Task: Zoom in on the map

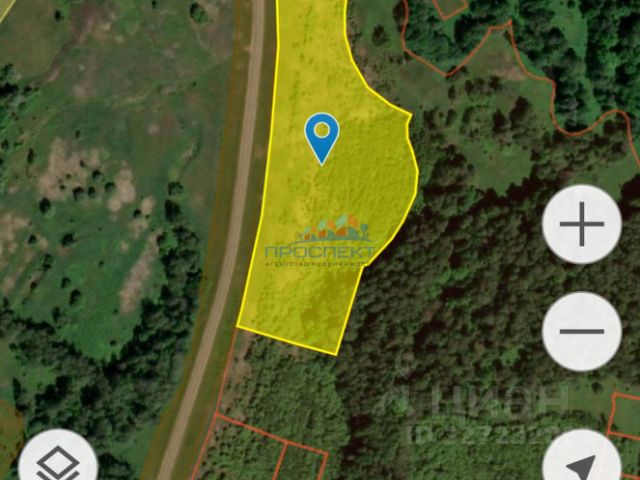Action: pyautogui.click(x=582, y=225)
